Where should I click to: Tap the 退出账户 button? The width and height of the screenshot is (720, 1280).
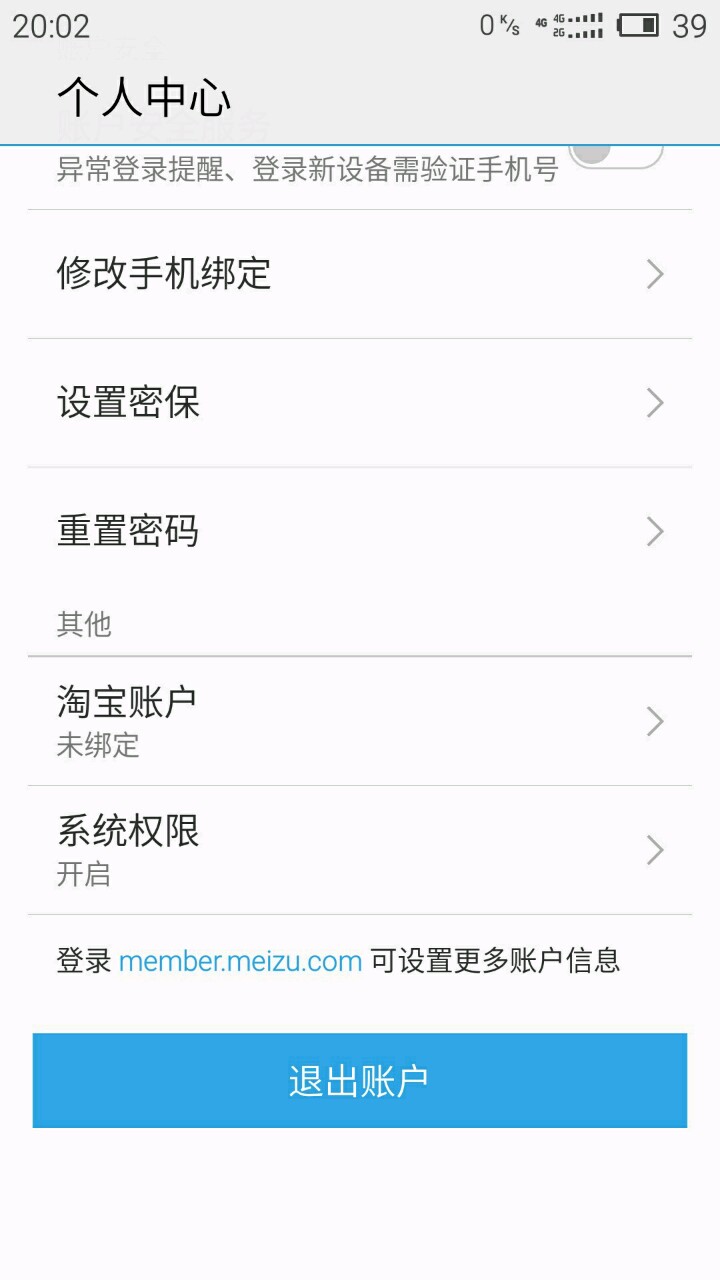[x=360, y=1081]
